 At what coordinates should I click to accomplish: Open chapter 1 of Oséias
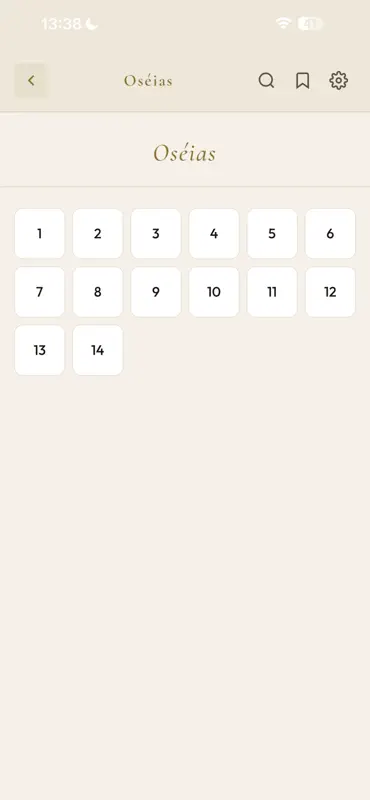point(40,234)
